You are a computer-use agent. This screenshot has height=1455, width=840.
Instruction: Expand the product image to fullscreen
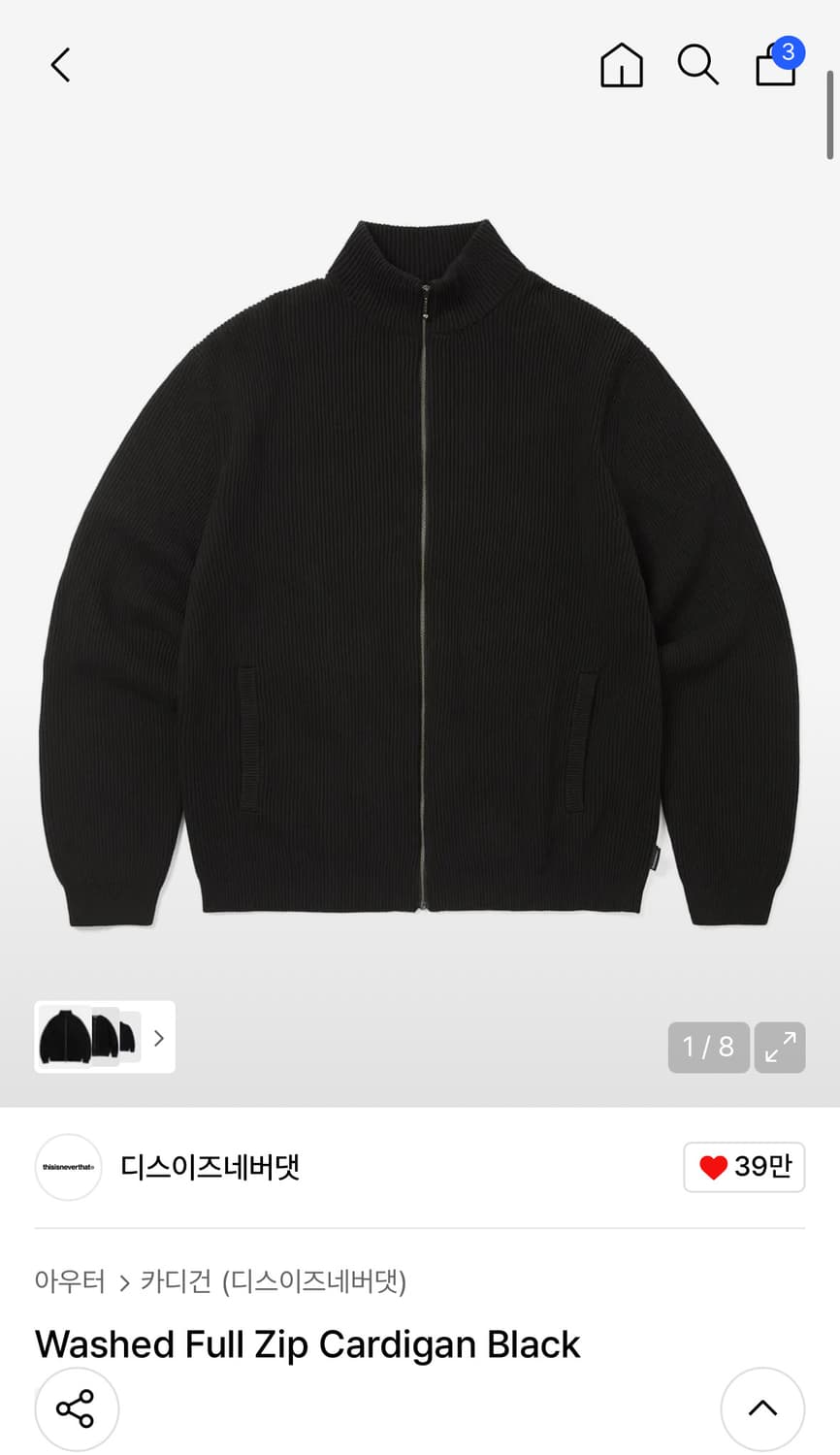coord(780,1047)
